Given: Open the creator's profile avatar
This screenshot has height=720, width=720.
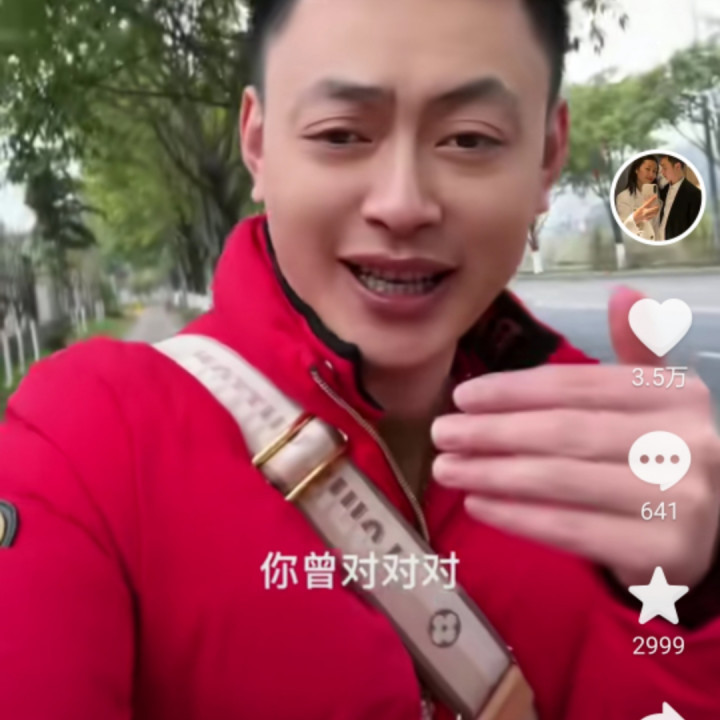Looking at the screenshot, I should [657, 197].
